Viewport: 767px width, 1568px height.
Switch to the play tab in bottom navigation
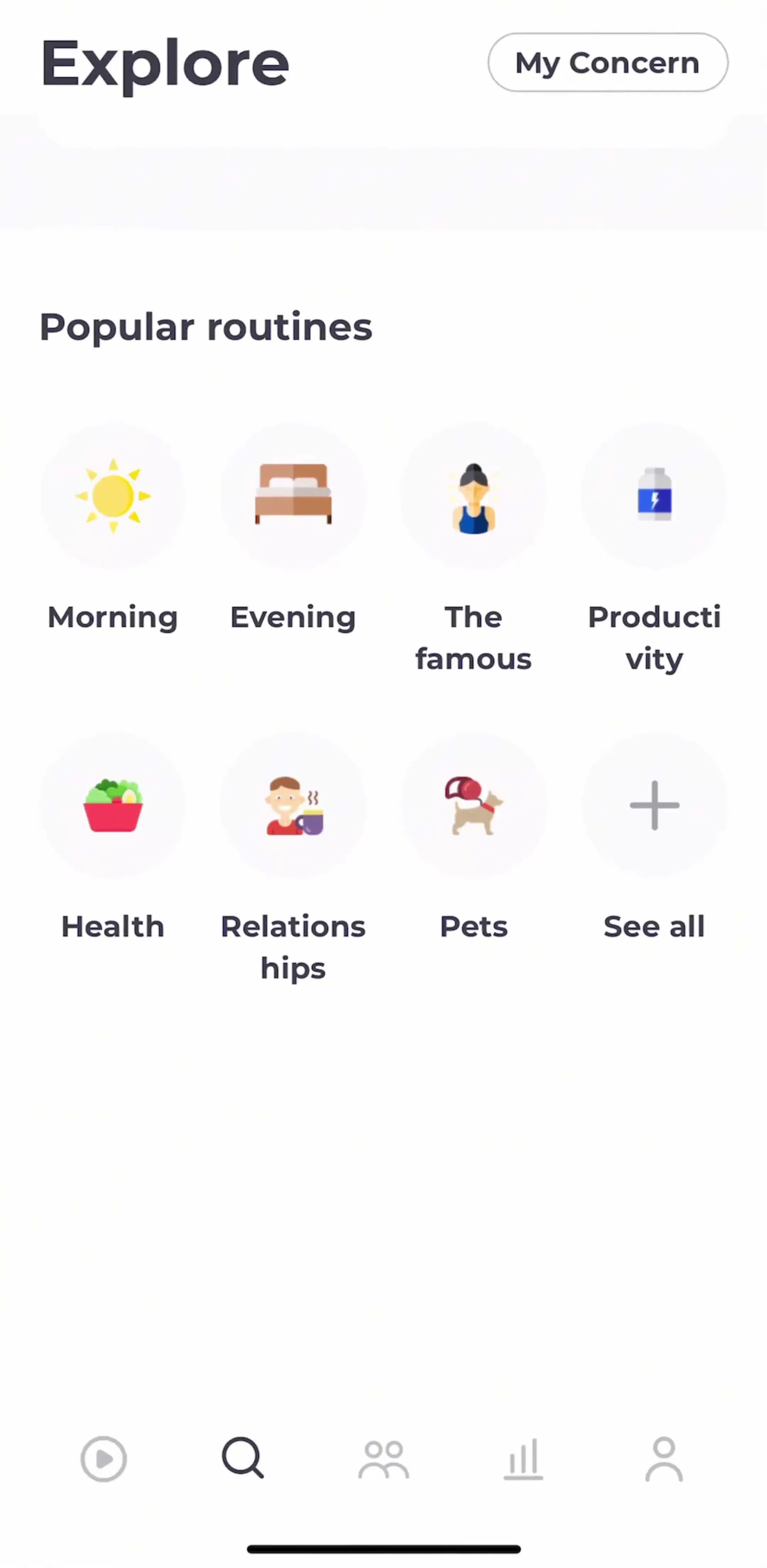[x=103, y=1459]
